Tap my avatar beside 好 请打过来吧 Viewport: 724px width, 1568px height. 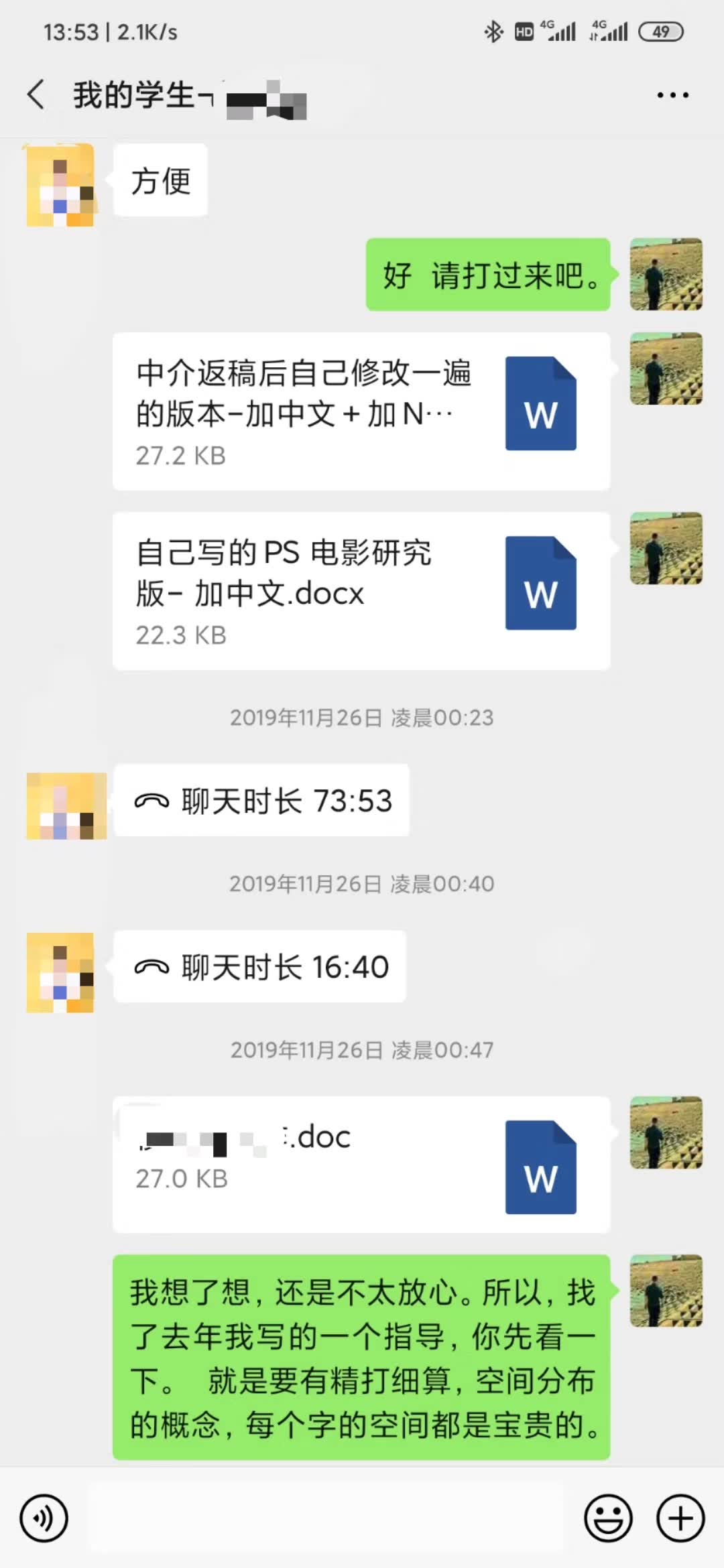(x=666, y=275)
